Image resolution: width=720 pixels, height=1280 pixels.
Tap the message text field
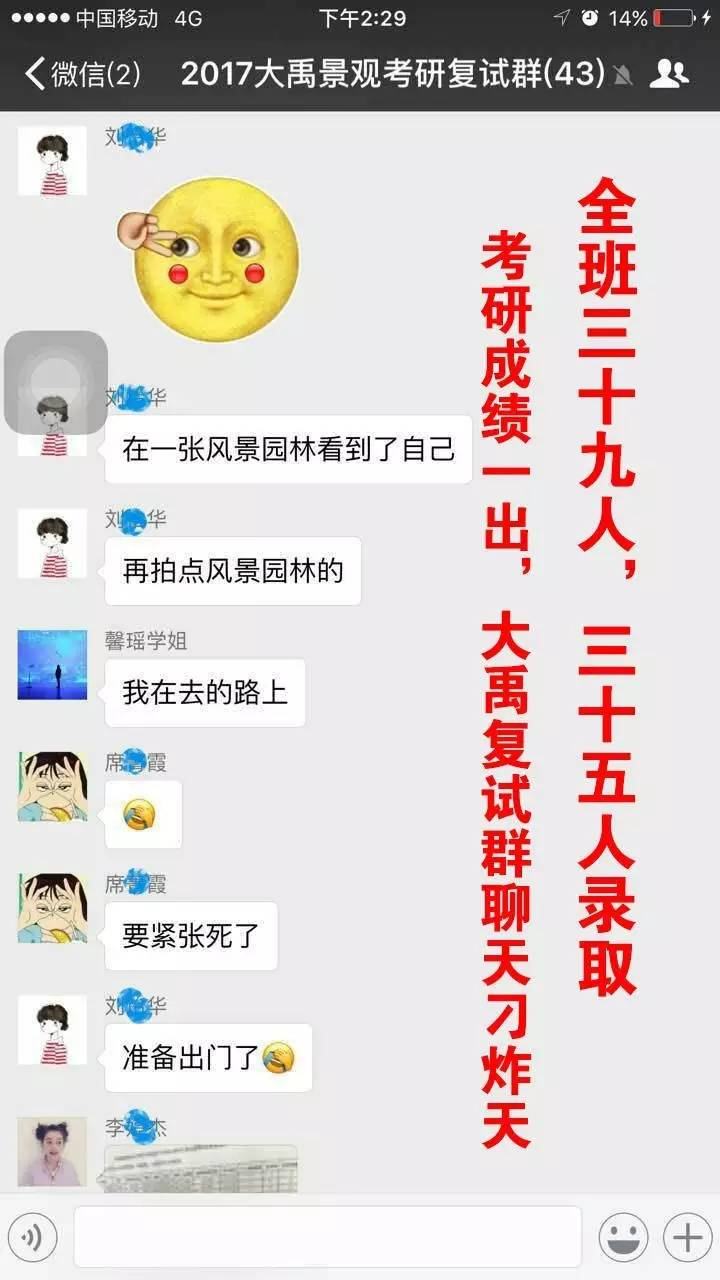pyautogui.click(x=327, y=1238)
